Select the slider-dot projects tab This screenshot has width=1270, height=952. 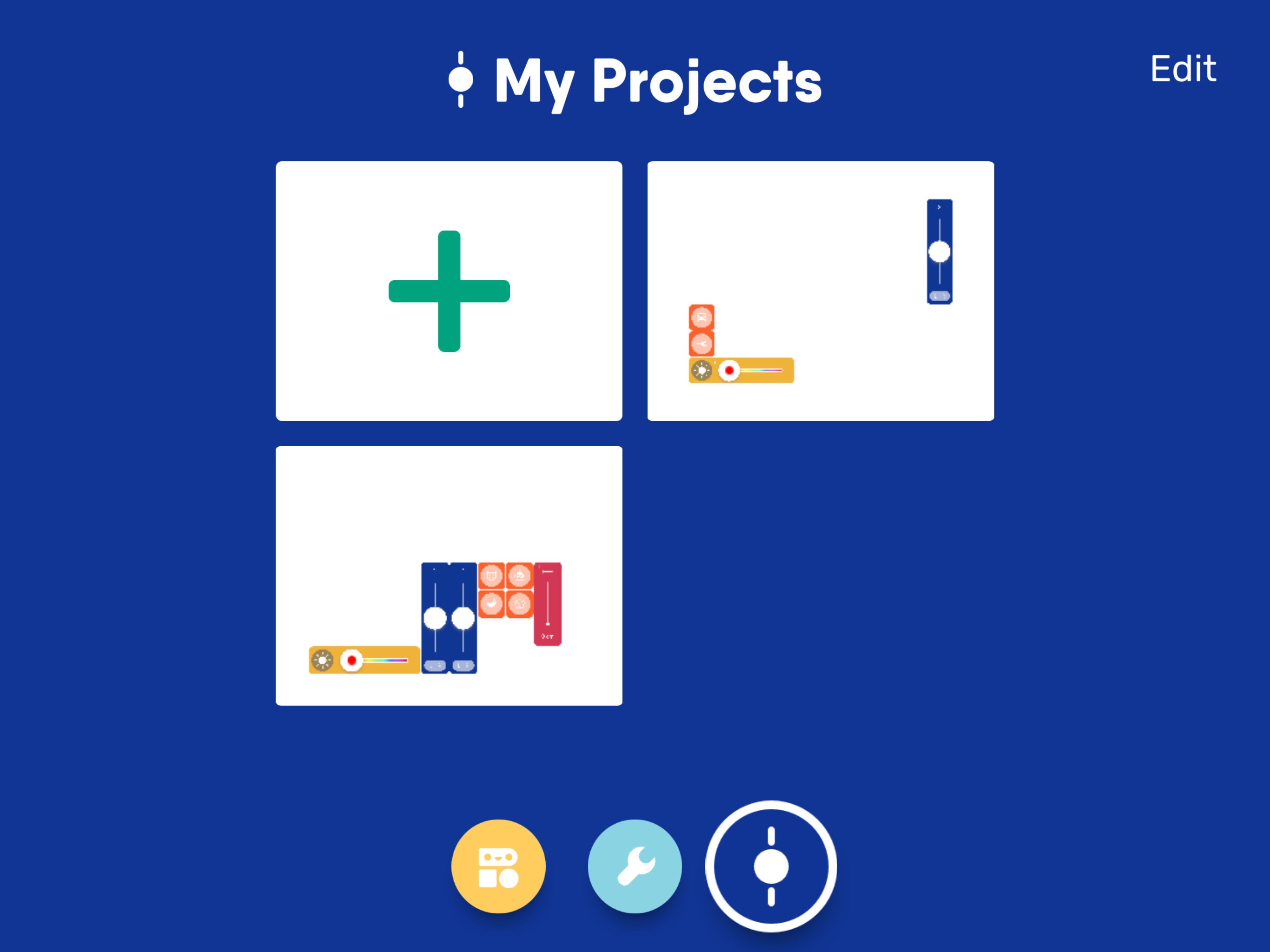[x=770, y=866]
